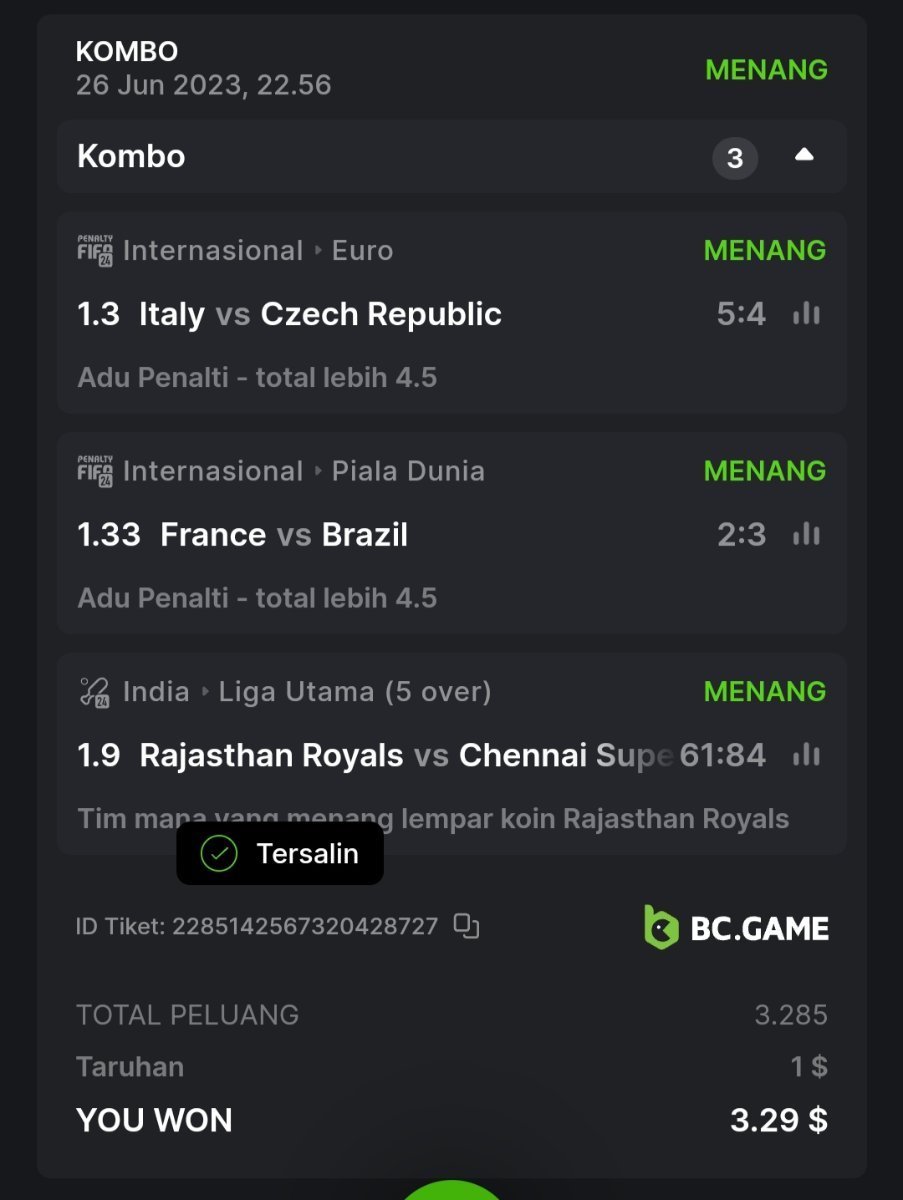Viewport: 903px width, 1200px height.
Task: Collapse the Kombo bet list
Action: [x=804, y=156]
